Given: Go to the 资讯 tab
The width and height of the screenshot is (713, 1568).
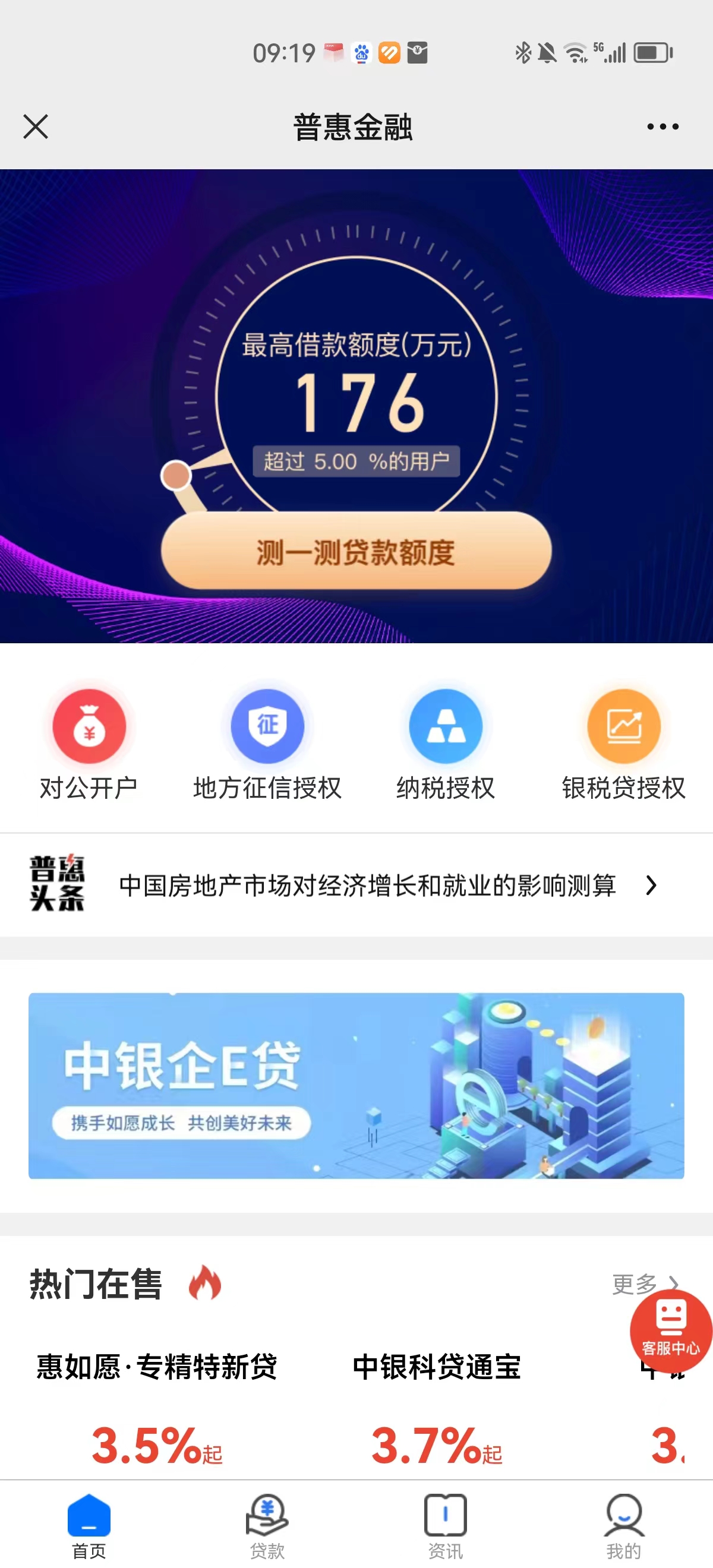Looking at the screenshot, I should point(445,1525).
